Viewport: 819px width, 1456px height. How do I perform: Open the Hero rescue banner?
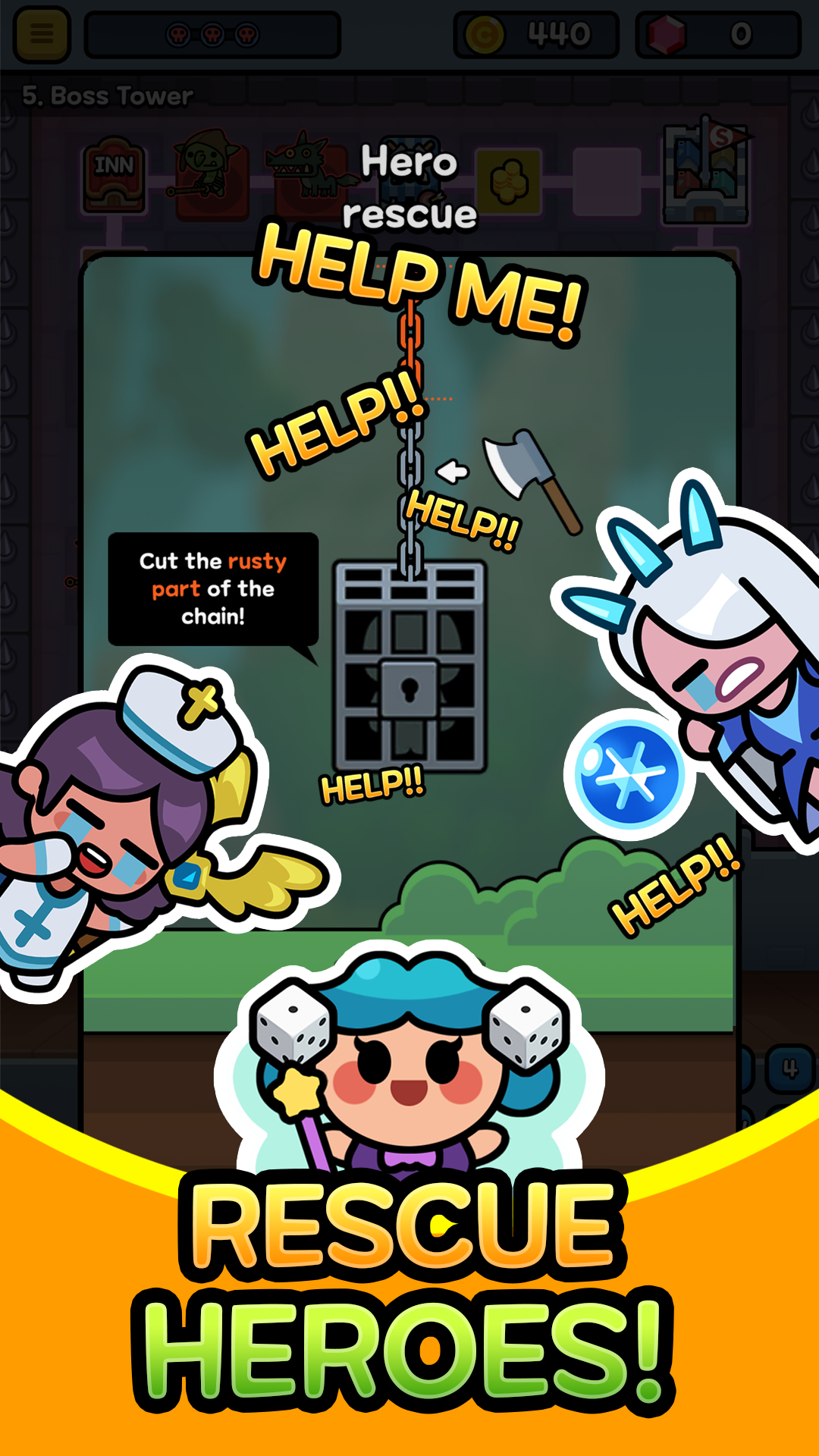tap(409, 187)
